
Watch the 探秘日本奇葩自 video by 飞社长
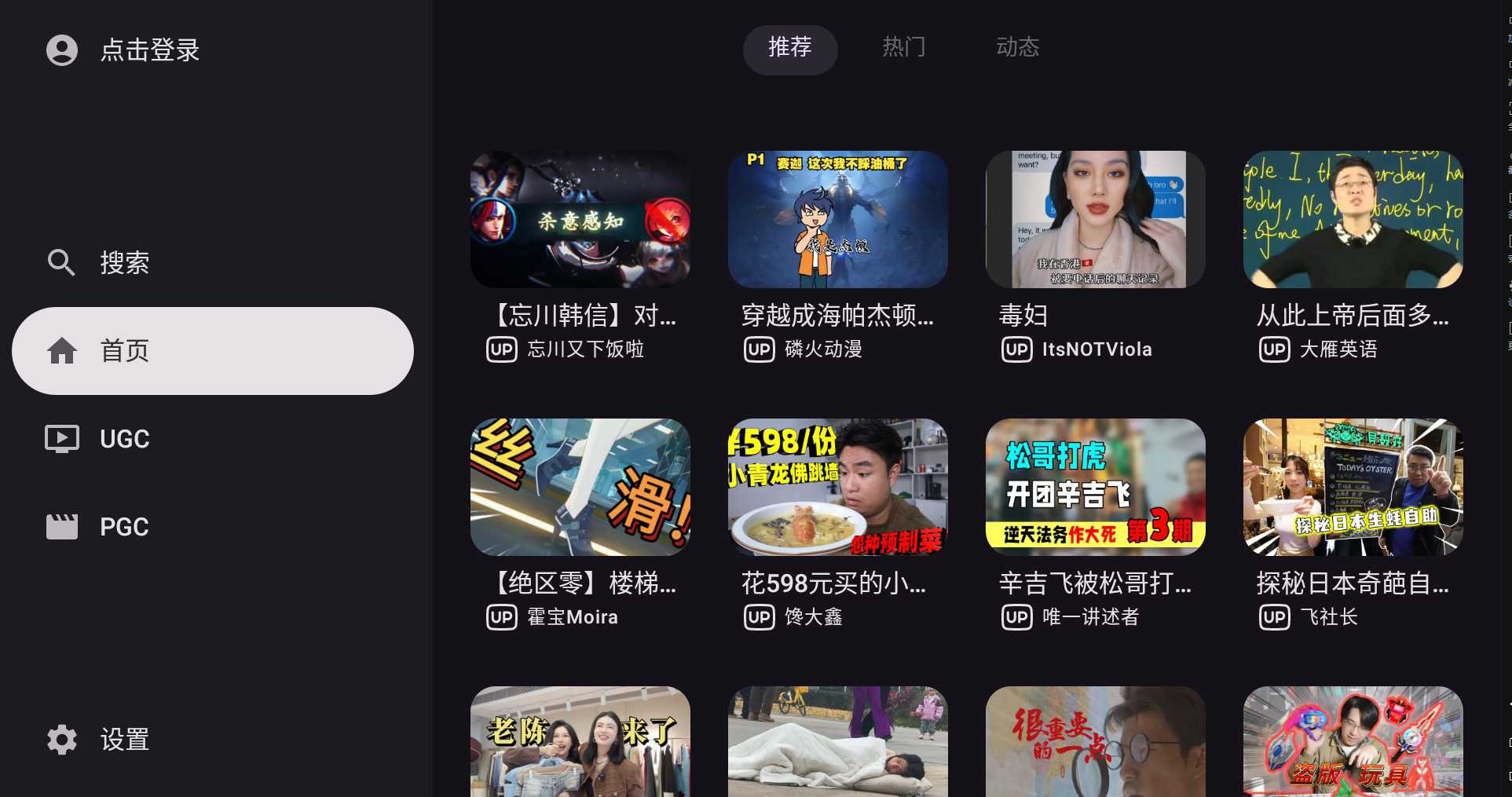1353,488
